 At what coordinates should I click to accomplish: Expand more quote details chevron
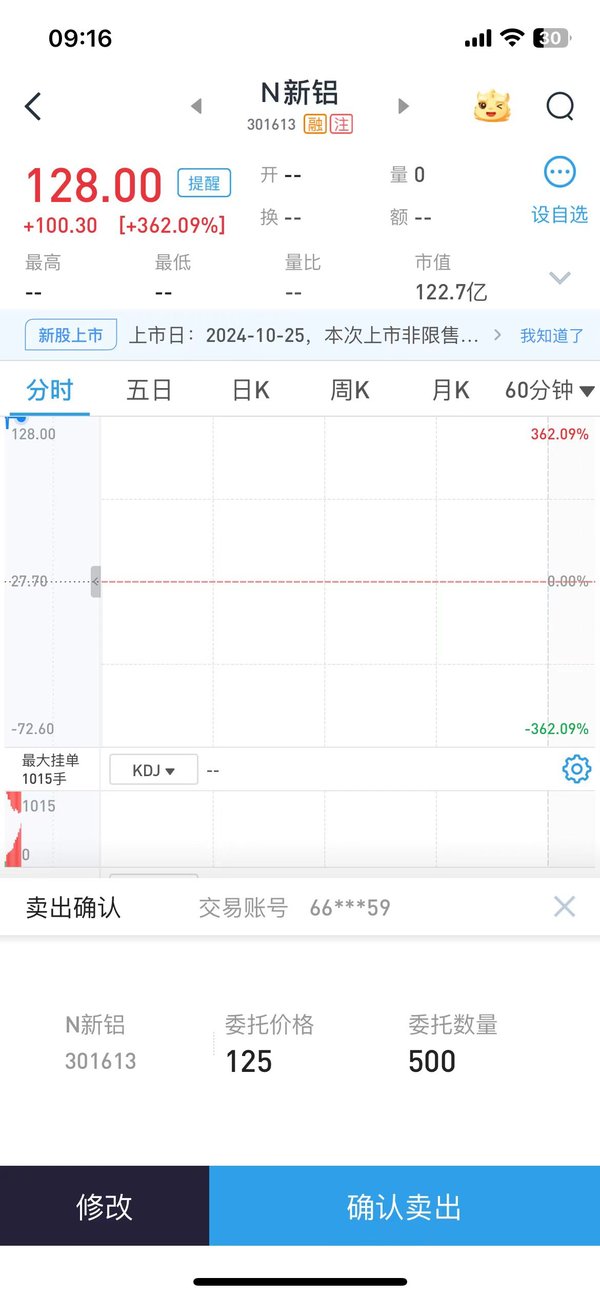tap(560, 278)
